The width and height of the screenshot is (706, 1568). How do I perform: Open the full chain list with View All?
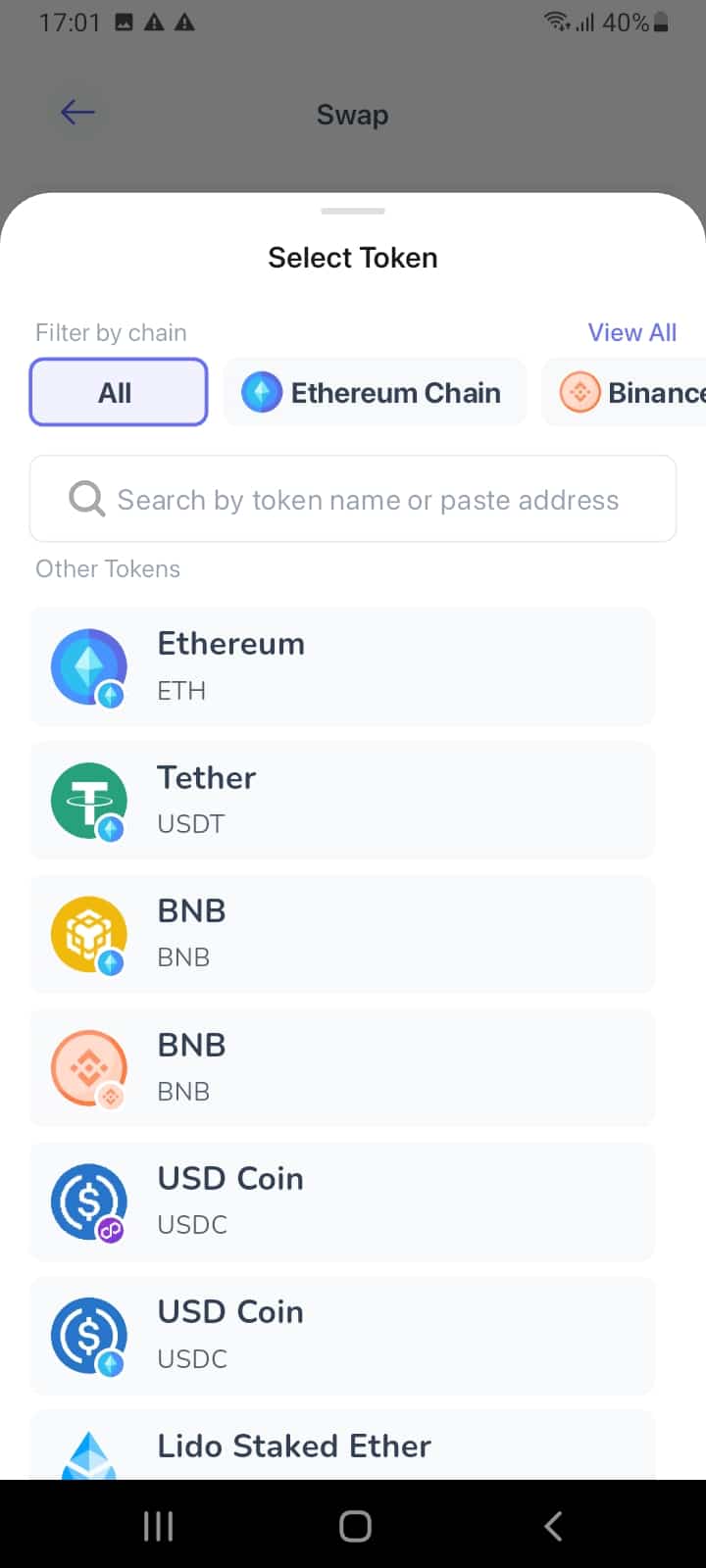coord(631,333)
